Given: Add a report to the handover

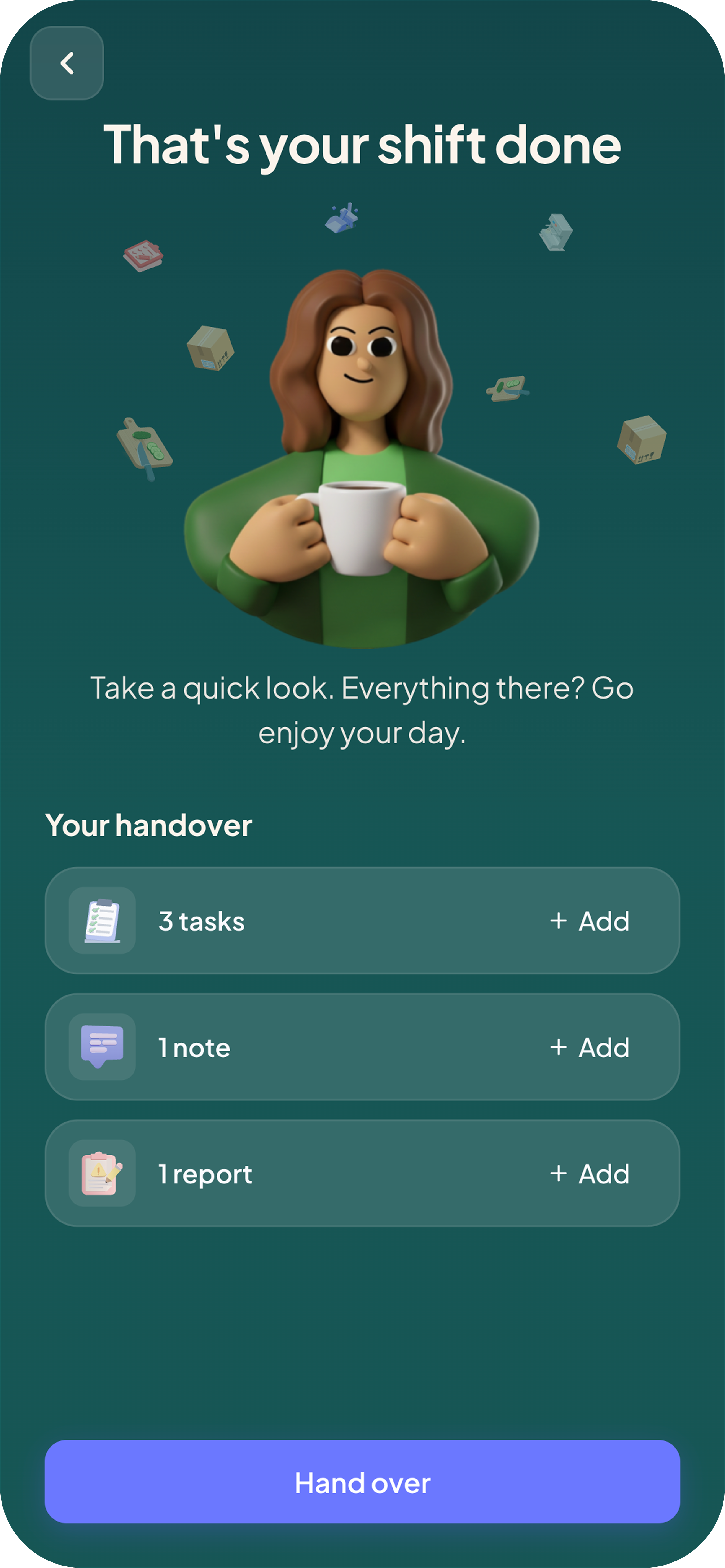Looking at the screenshot, I should 589,1174.
